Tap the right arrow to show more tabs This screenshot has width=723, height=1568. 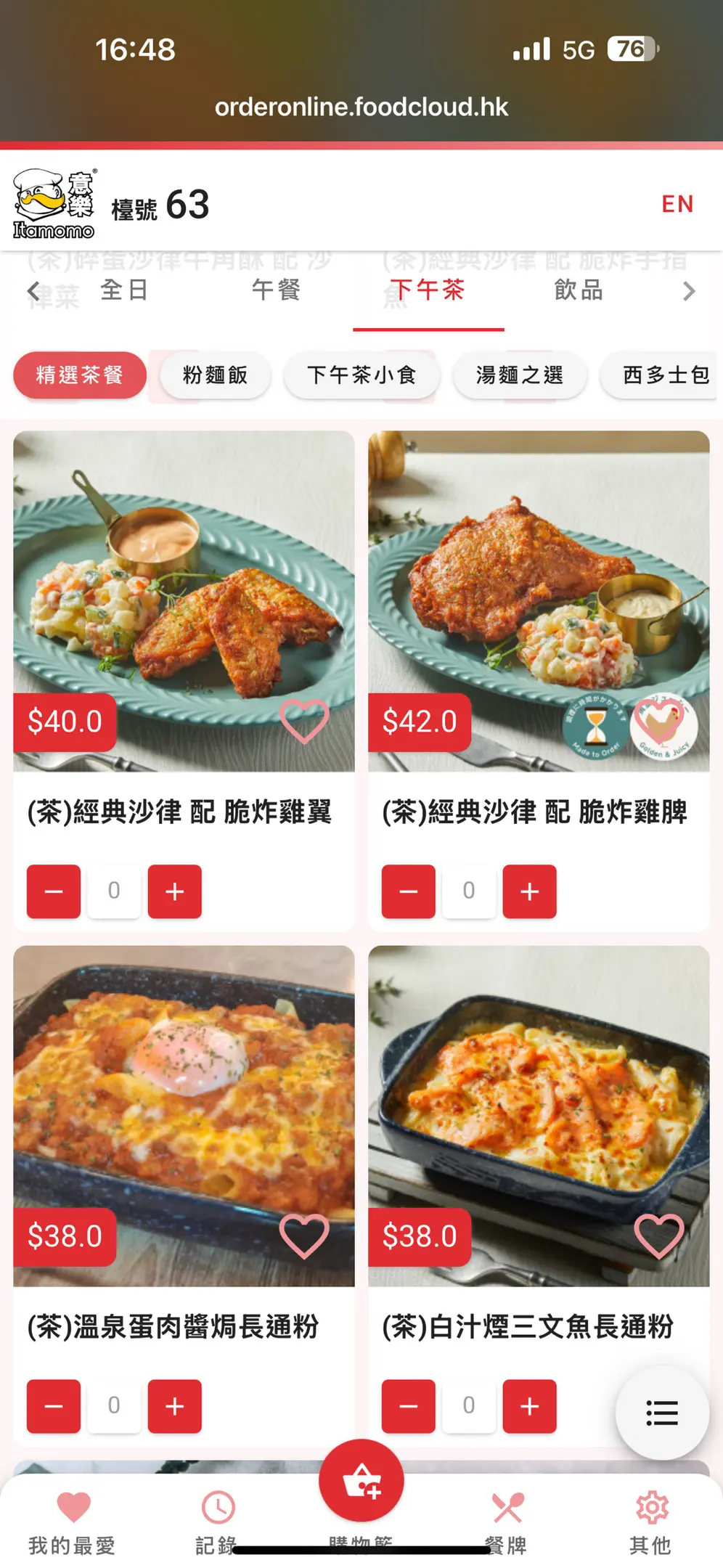tap(688, 291)
